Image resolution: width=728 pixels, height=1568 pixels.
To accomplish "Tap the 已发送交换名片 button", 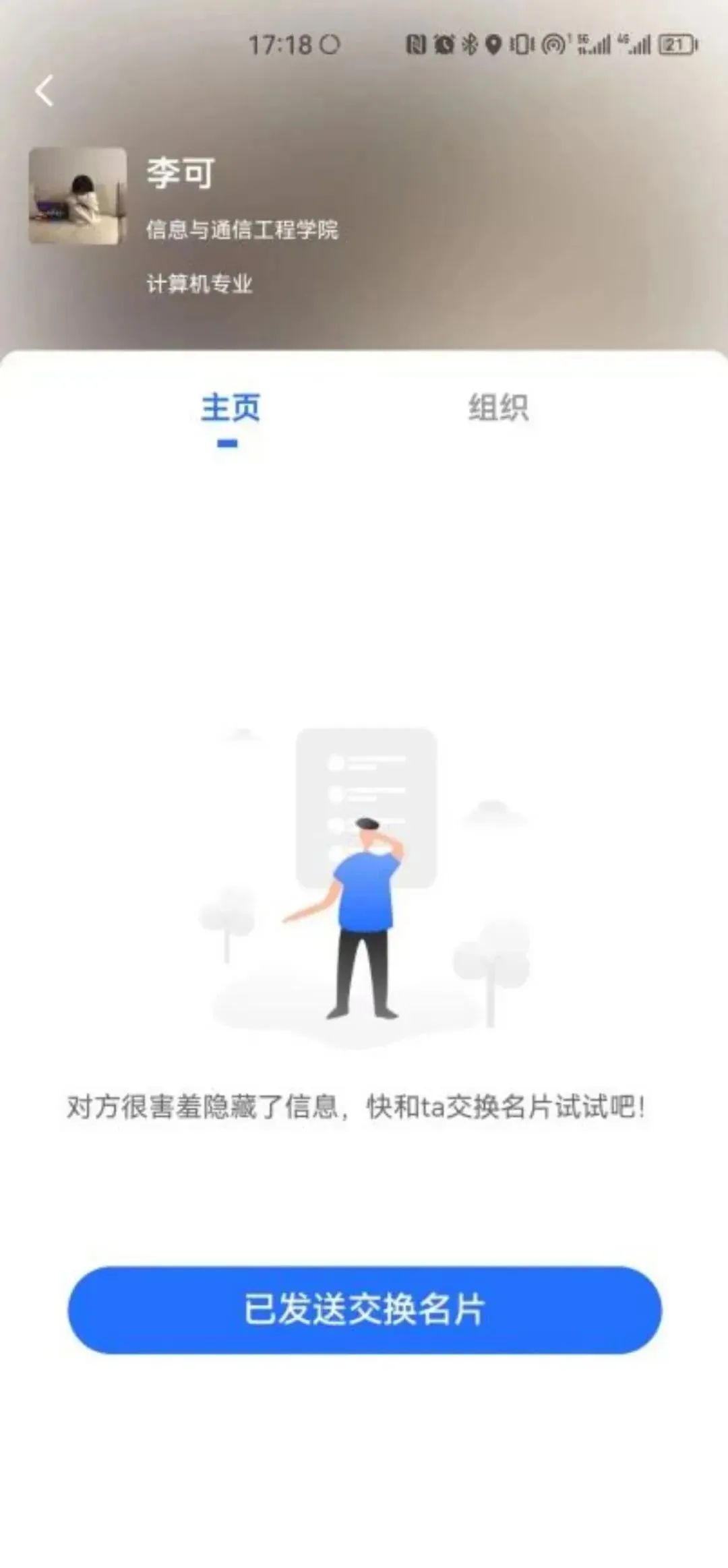I will point(364,1309).
